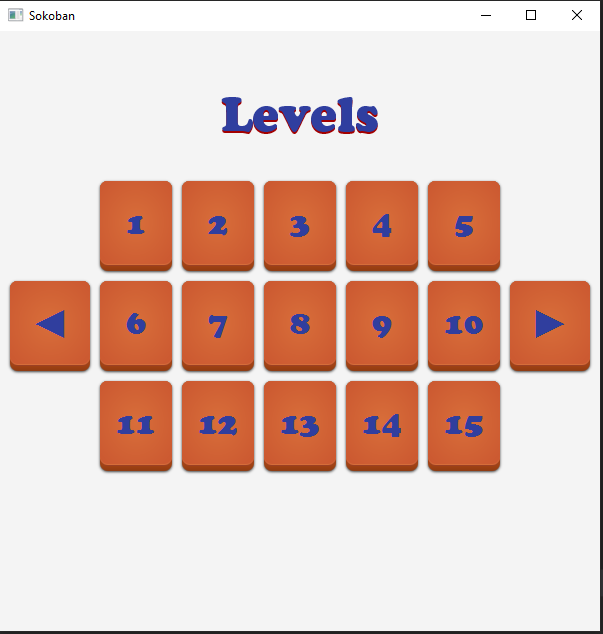This screenshot has height=634, width=603.
Task: Open the level 11 tile
Action: [136, 424]
